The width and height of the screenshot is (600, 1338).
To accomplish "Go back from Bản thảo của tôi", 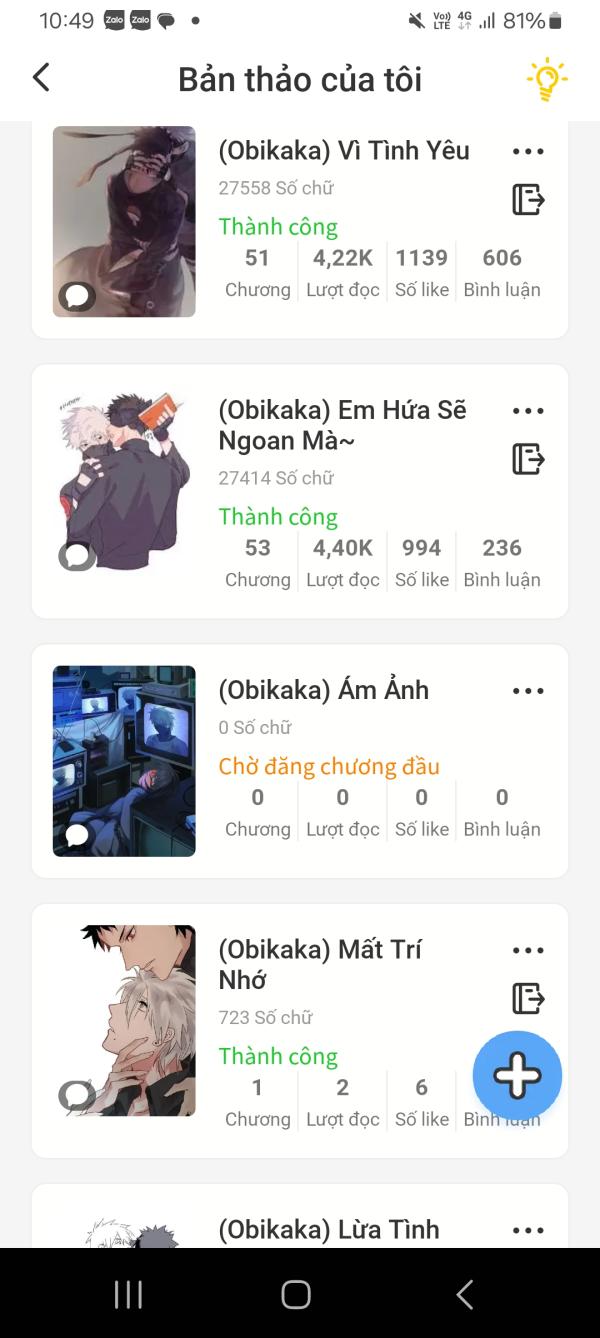I will coord(41,78).
